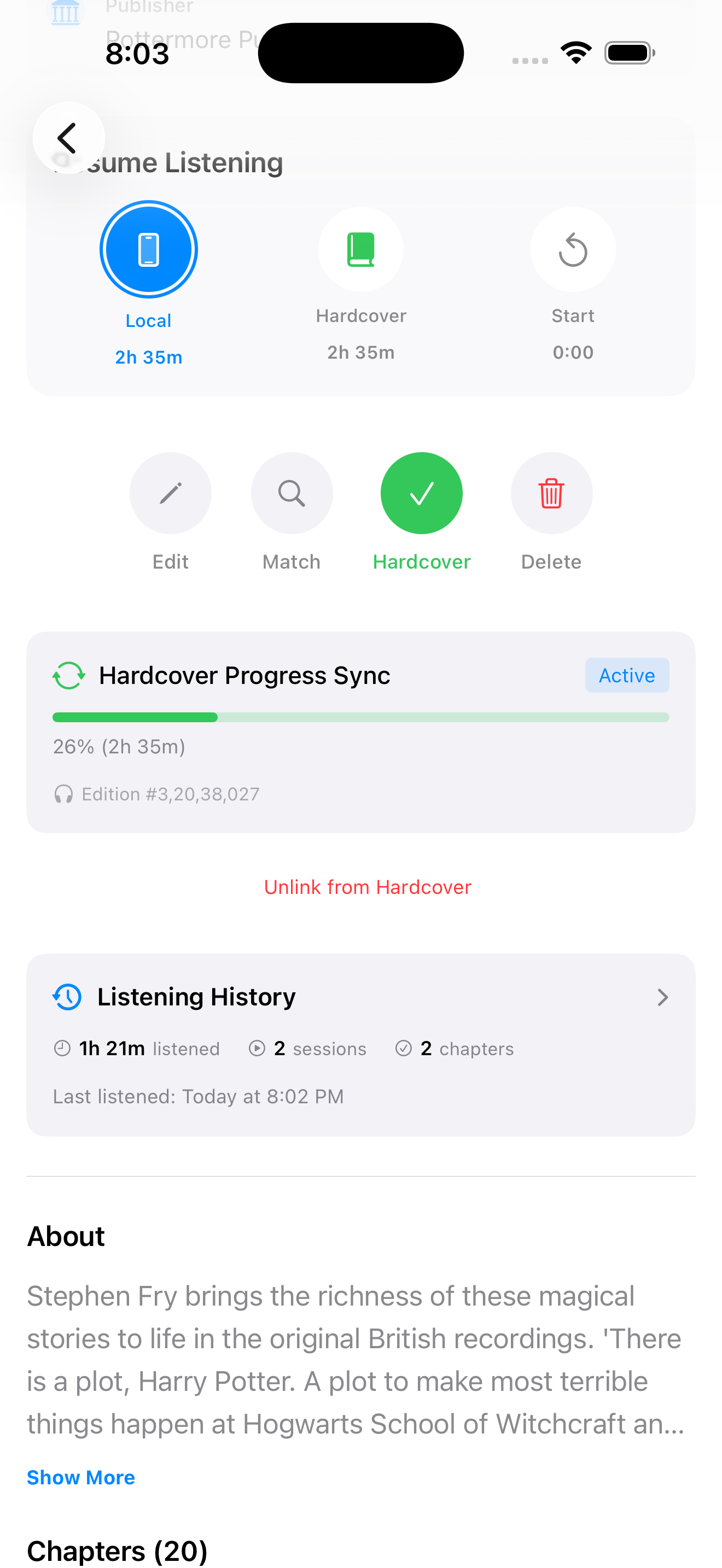Image resolution: width=722 pixels, height=1568 pixels.
Task: Go back using the top-left arrow
Action: (68, 138)
